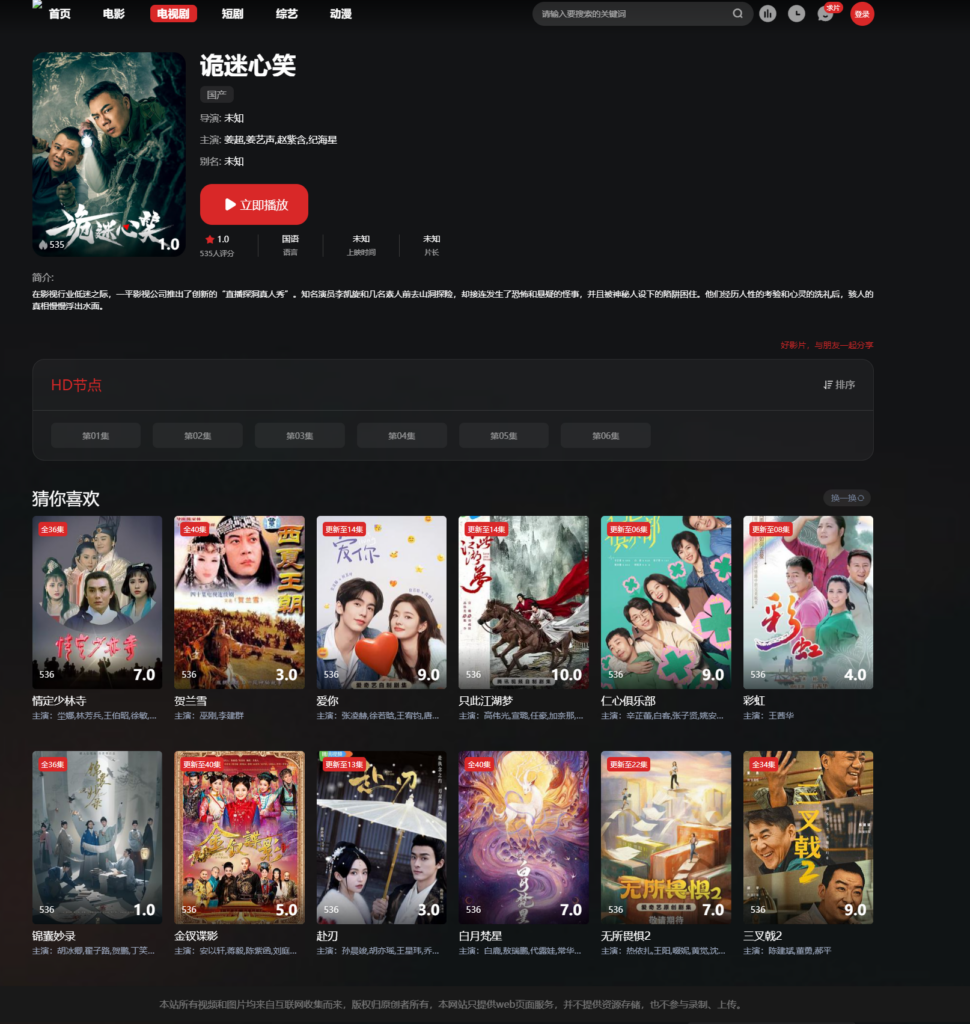Open the 动漫 tab

point(341,14)
